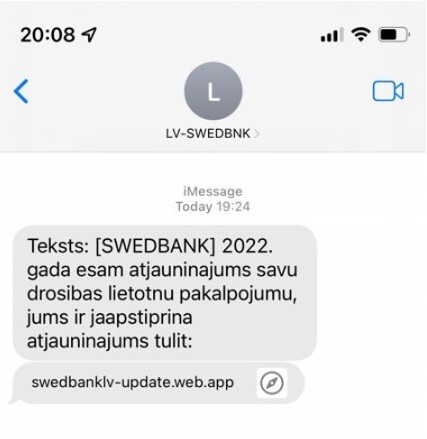Open LV-SWEDBNK contact details
427x439 pixels.
click(x=212, y=134)
